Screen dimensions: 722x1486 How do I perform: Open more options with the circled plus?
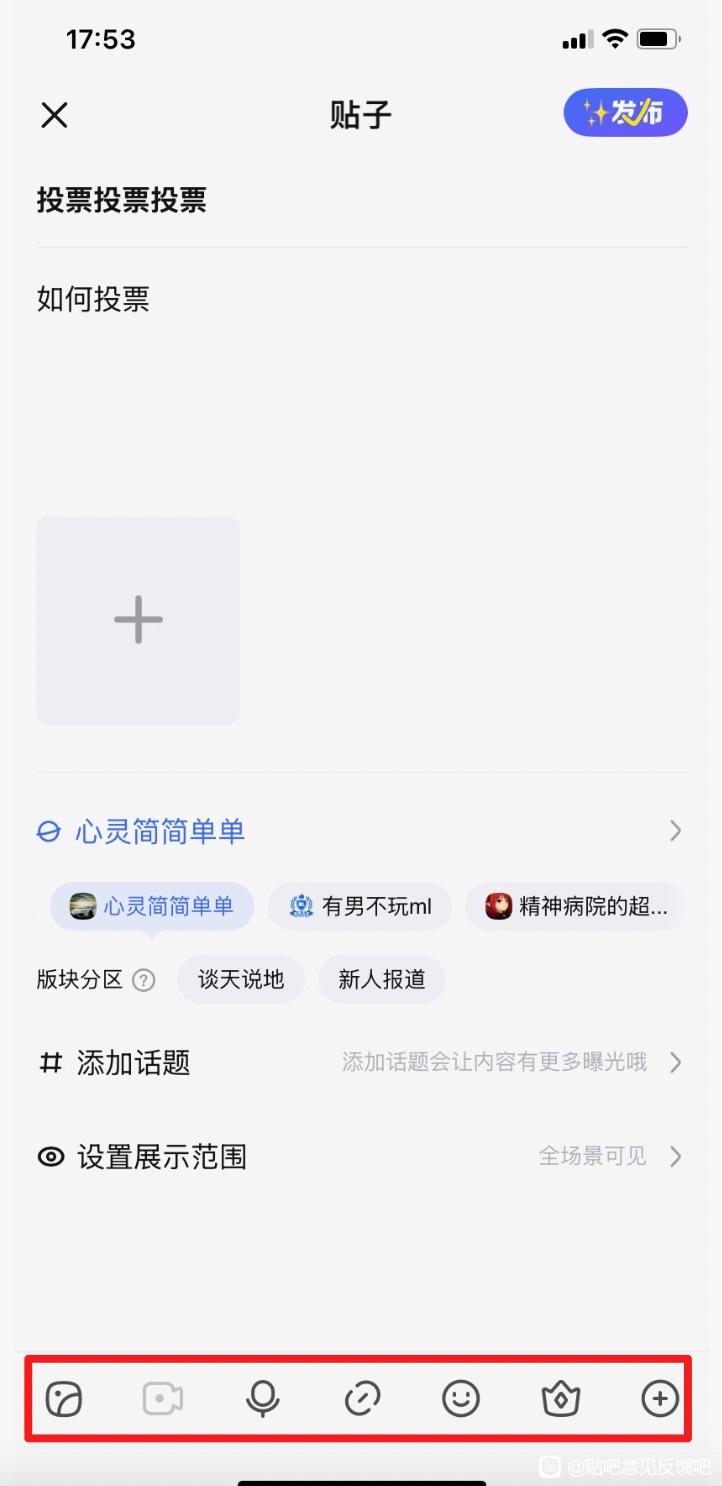(660, 1399)
